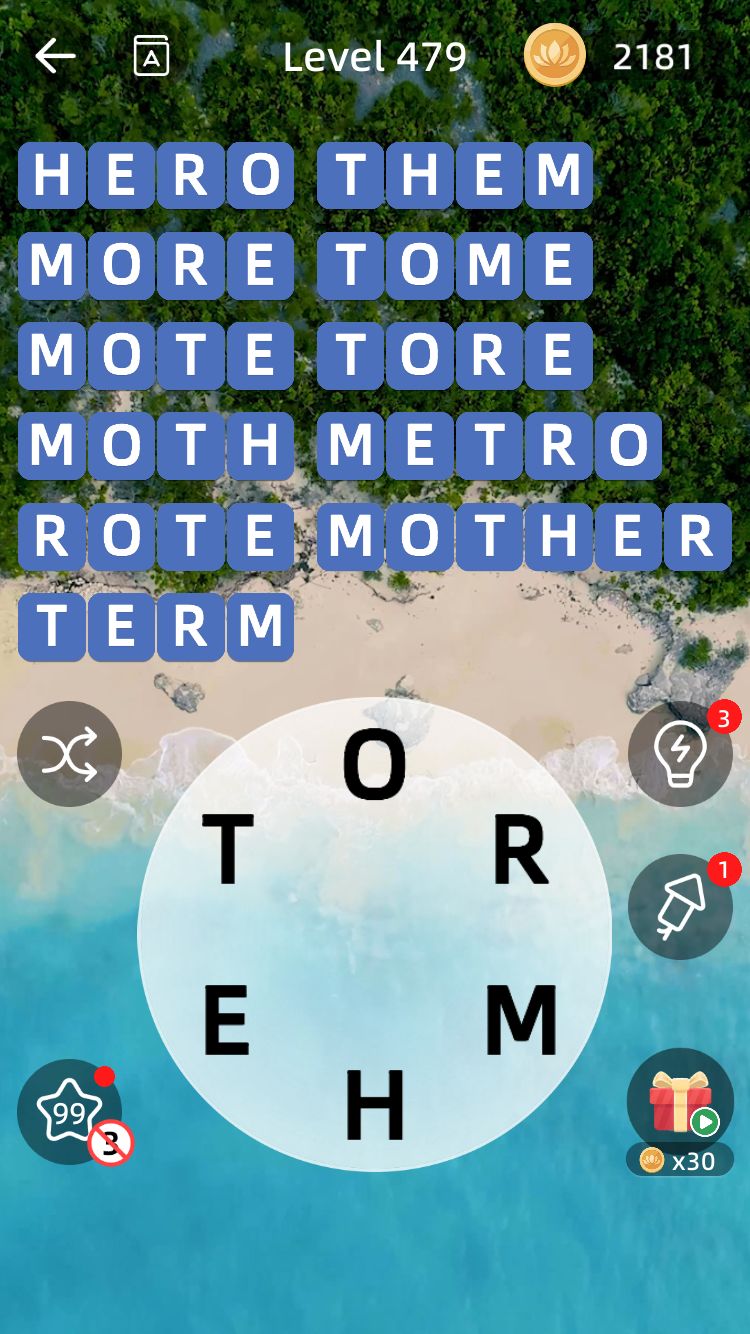Image resolution: width=750 pixels, height=1334 pixels.
Task: Select letter T in the wheel
Action: pyautogui.click(x=228, y=850)
